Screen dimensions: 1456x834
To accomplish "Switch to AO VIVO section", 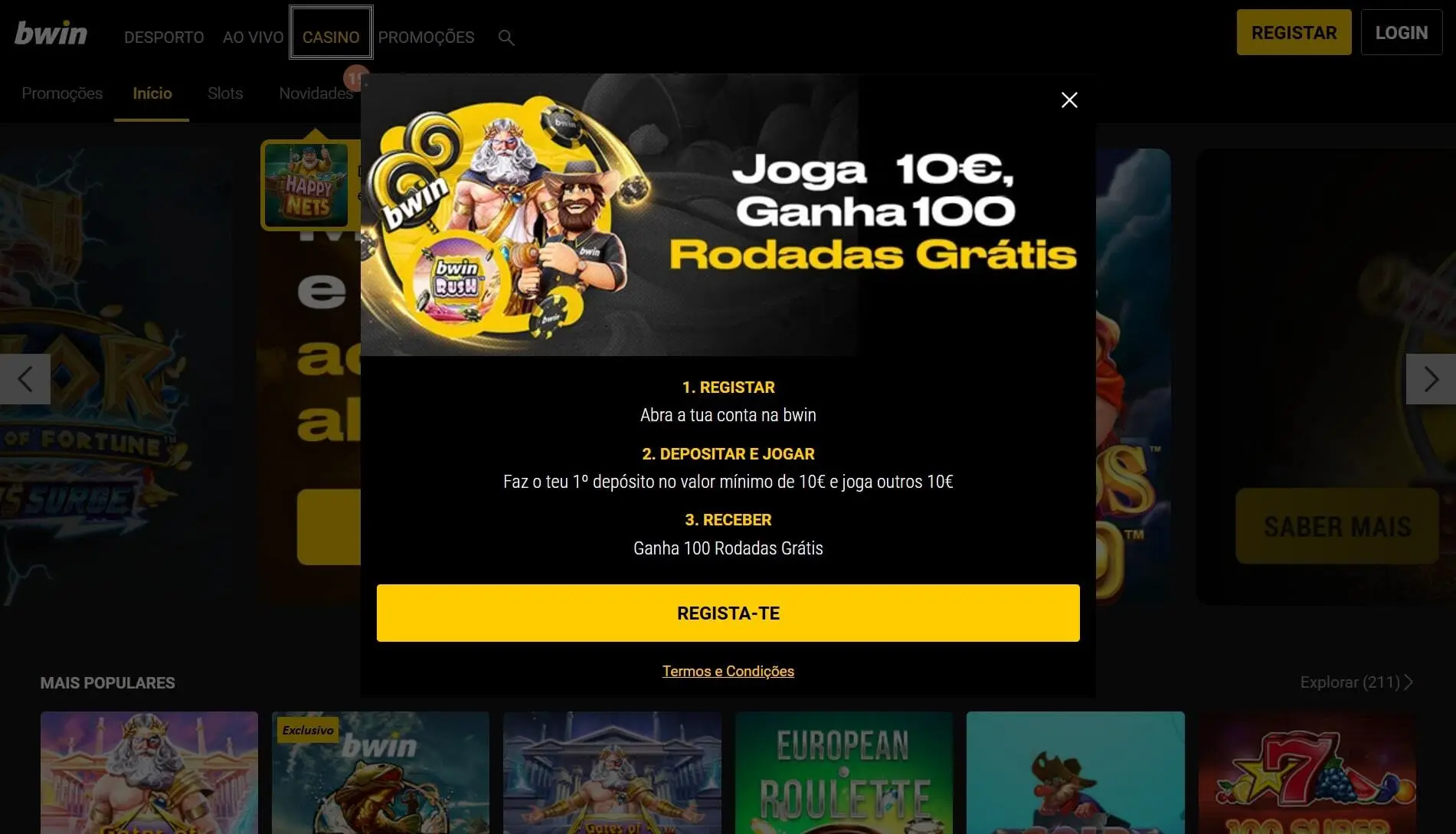I will pos(253,38).
